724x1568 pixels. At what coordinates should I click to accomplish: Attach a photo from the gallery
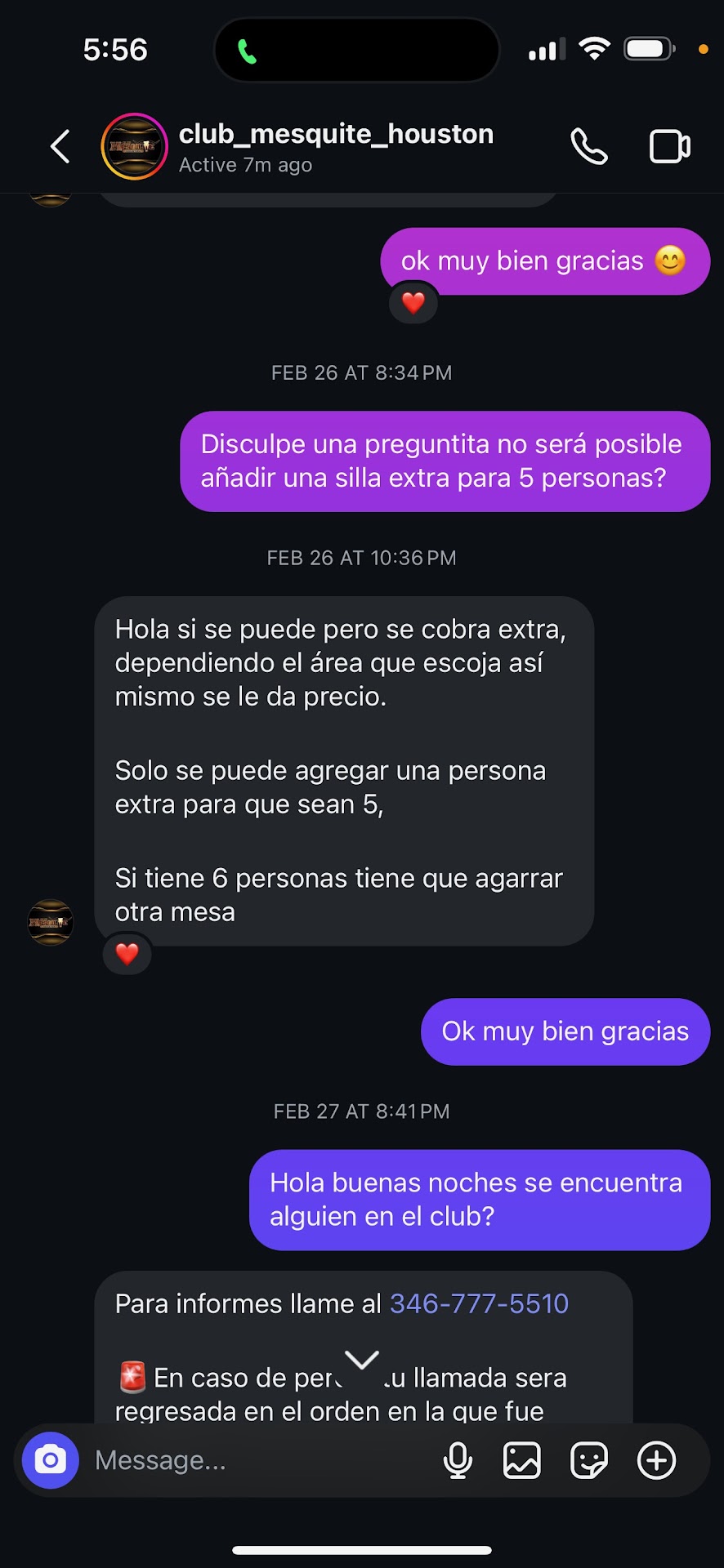point(522,1460)
